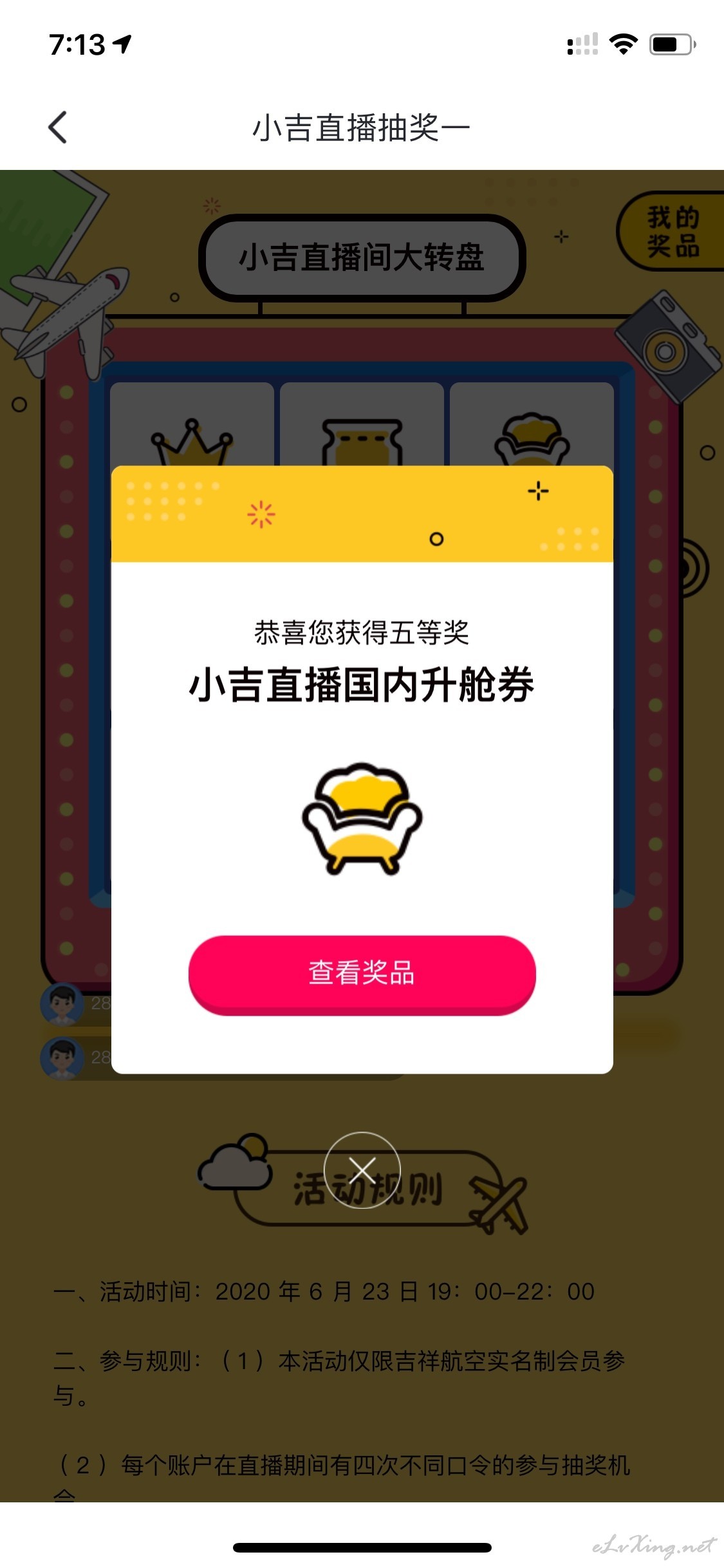The image size is (724, 1568).
Task: Dismiss the prize popup with the X
Action: pyautogui.click(x=362, y=1170)
